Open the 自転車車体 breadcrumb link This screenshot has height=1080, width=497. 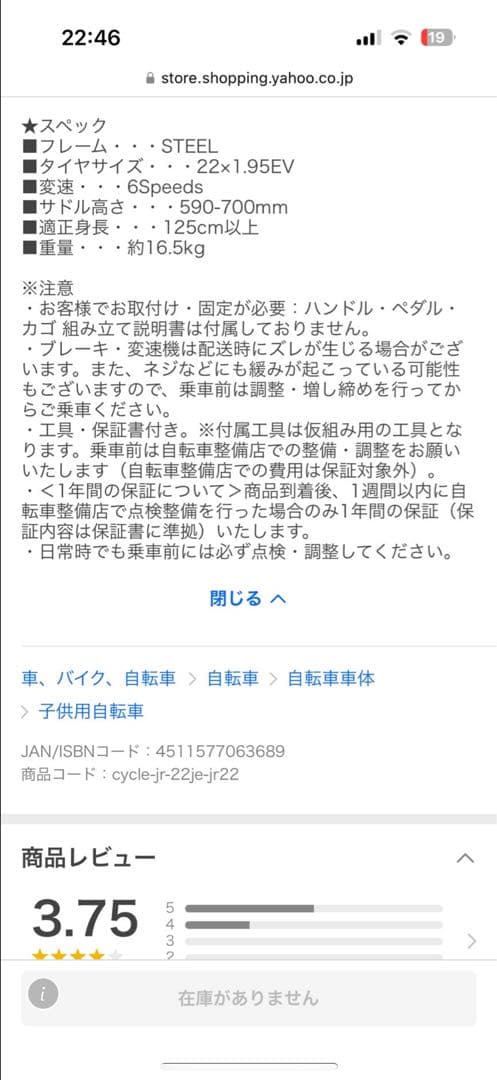click(x=331, y=678)
